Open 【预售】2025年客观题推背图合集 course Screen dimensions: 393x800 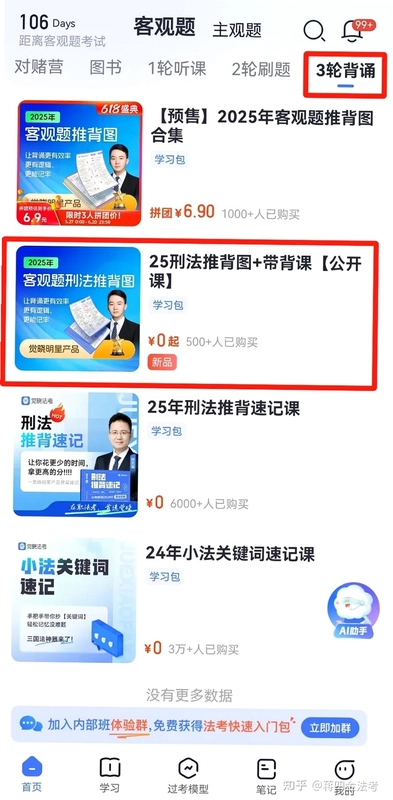(x=196, y=163)
